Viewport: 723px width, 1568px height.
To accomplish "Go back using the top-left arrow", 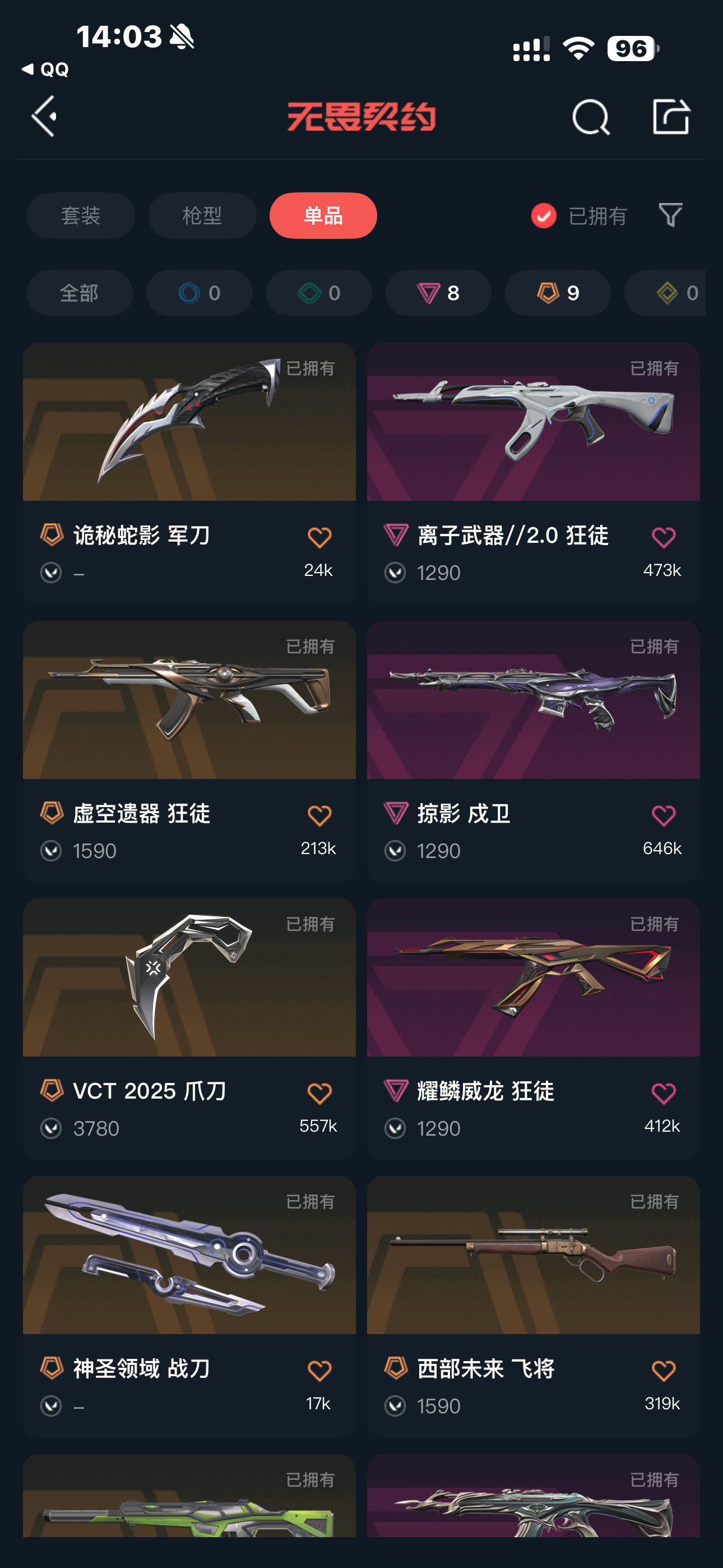I will (44, 116).
